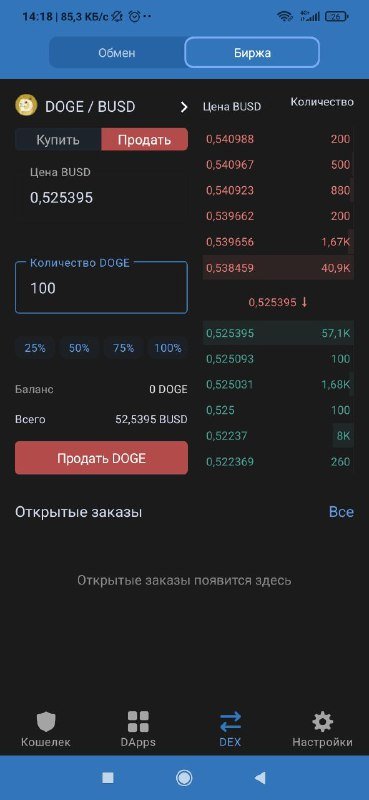Select the Биржа tab
The width and height of the screenshot is (369, 800).
click(x=252, y=53)
